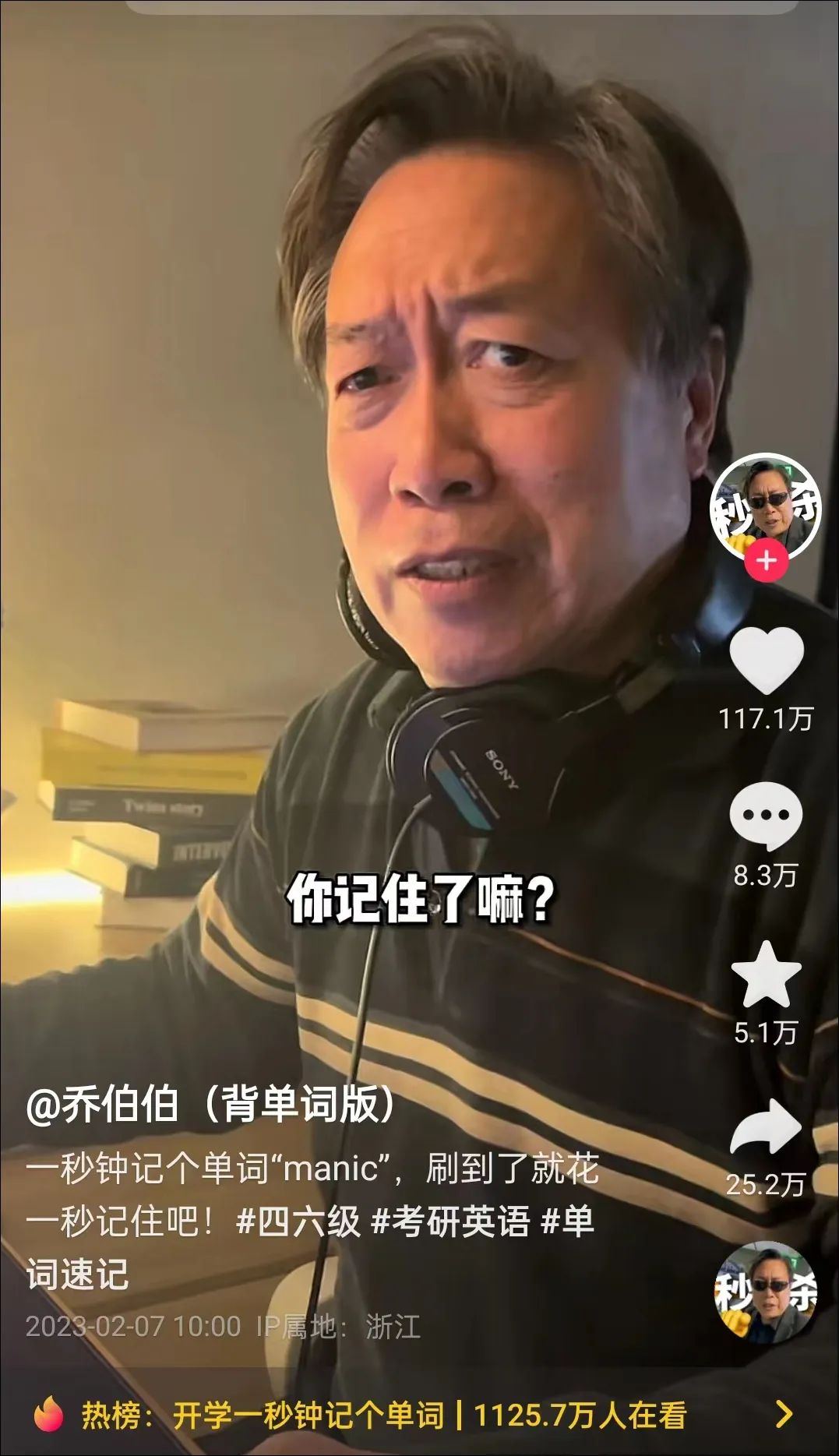Open the #四六级 hashtag

298,1221
